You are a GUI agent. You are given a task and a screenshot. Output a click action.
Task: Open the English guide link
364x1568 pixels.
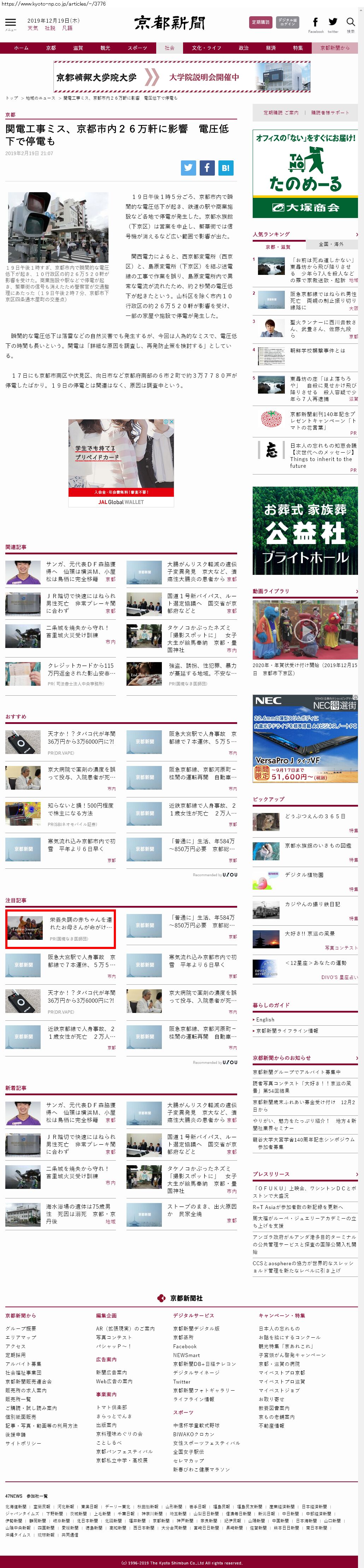(x=265, y=1019)
